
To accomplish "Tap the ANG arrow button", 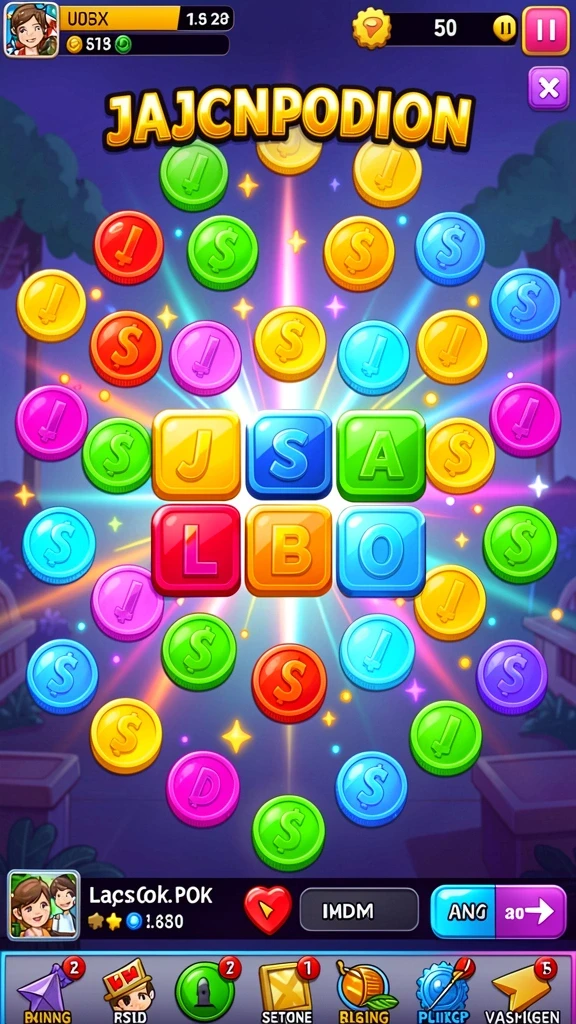I will (x=498, y=912).
